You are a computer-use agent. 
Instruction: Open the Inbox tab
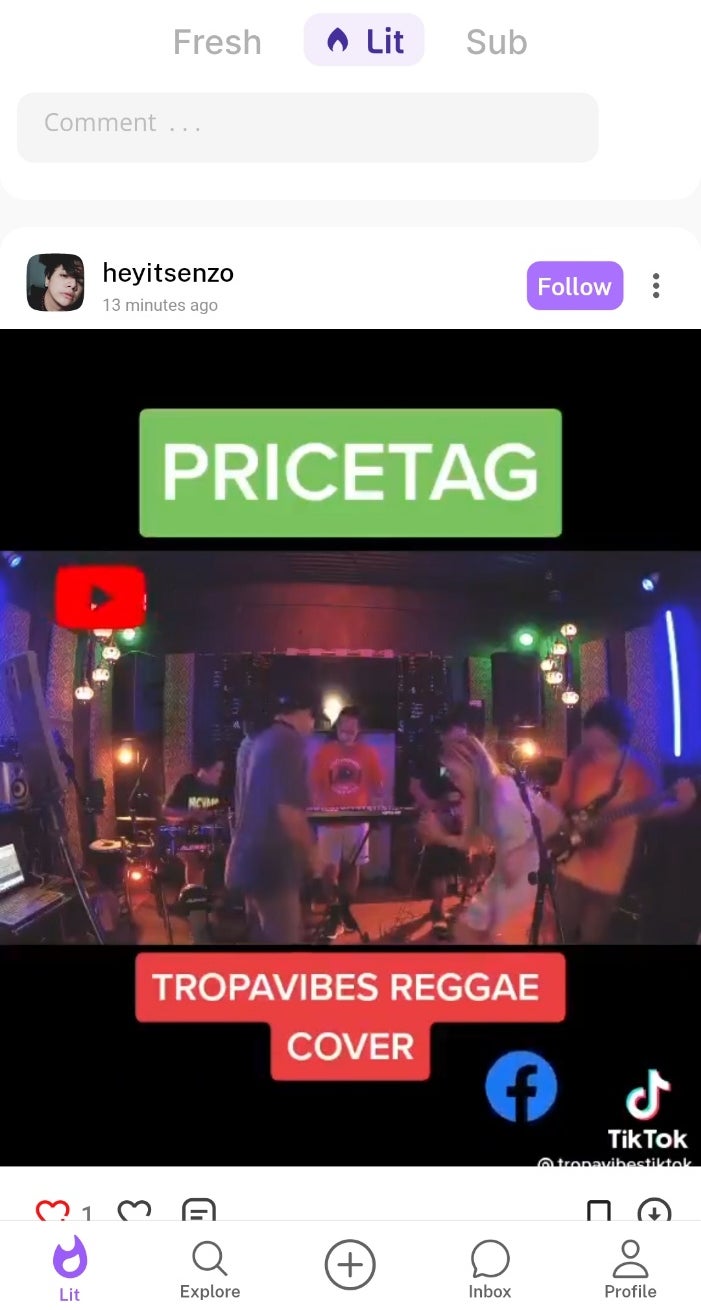tap(490, 1269)
